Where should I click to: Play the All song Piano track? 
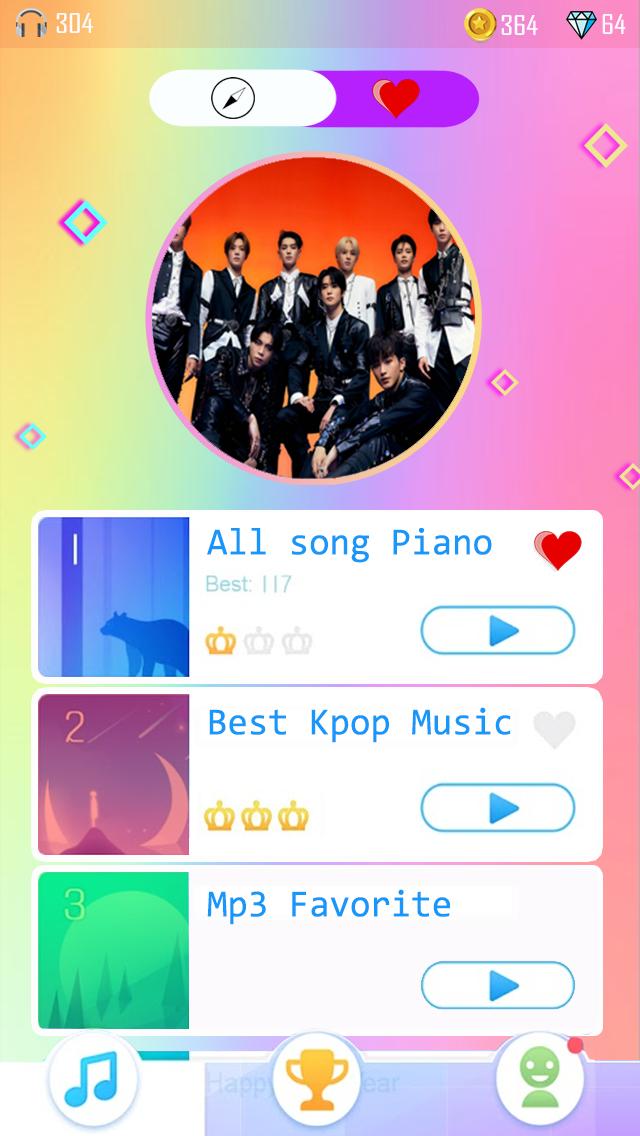tap(498, 630)
